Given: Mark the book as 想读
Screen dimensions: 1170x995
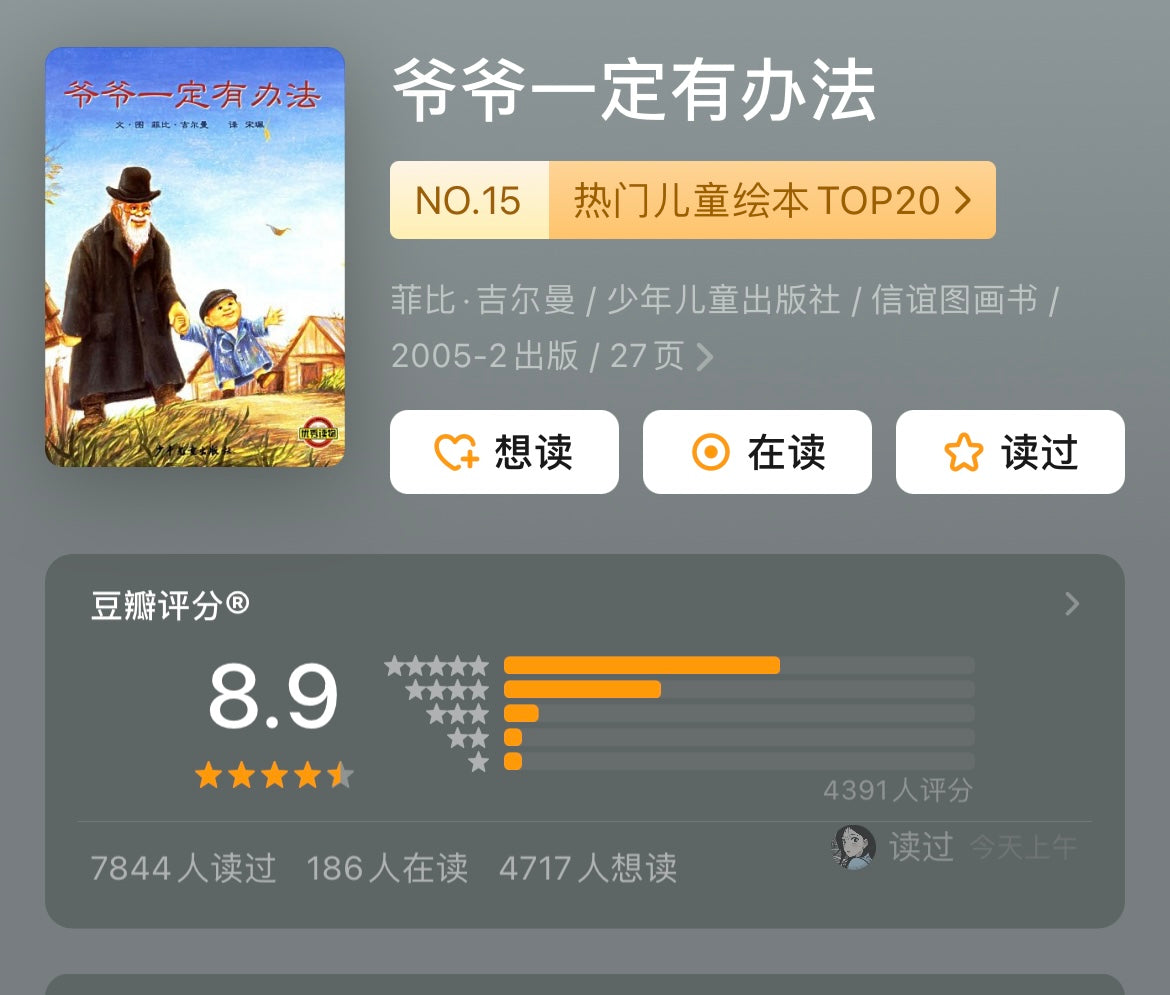Looking at the screenshot, I should tap(504, 452).
